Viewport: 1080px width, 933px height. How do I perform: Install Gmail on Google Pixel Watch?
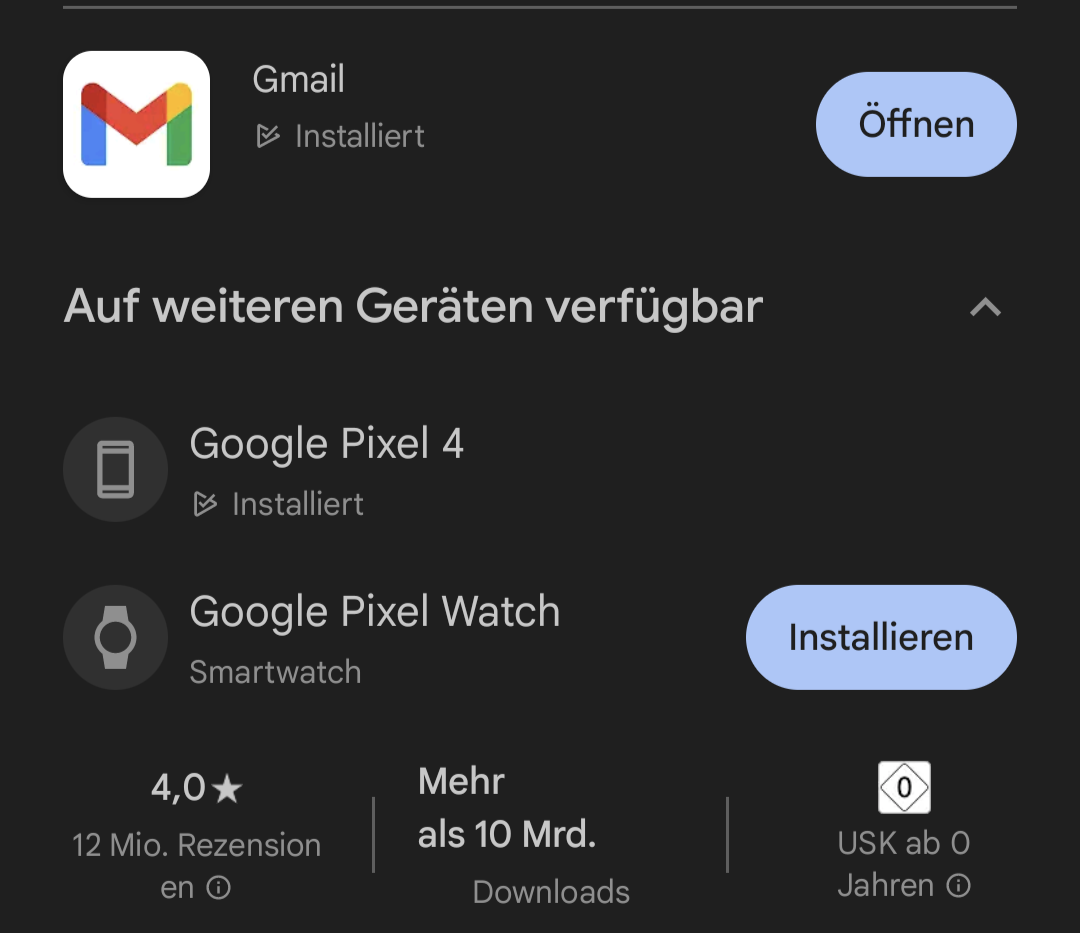(x=881, y=637)
